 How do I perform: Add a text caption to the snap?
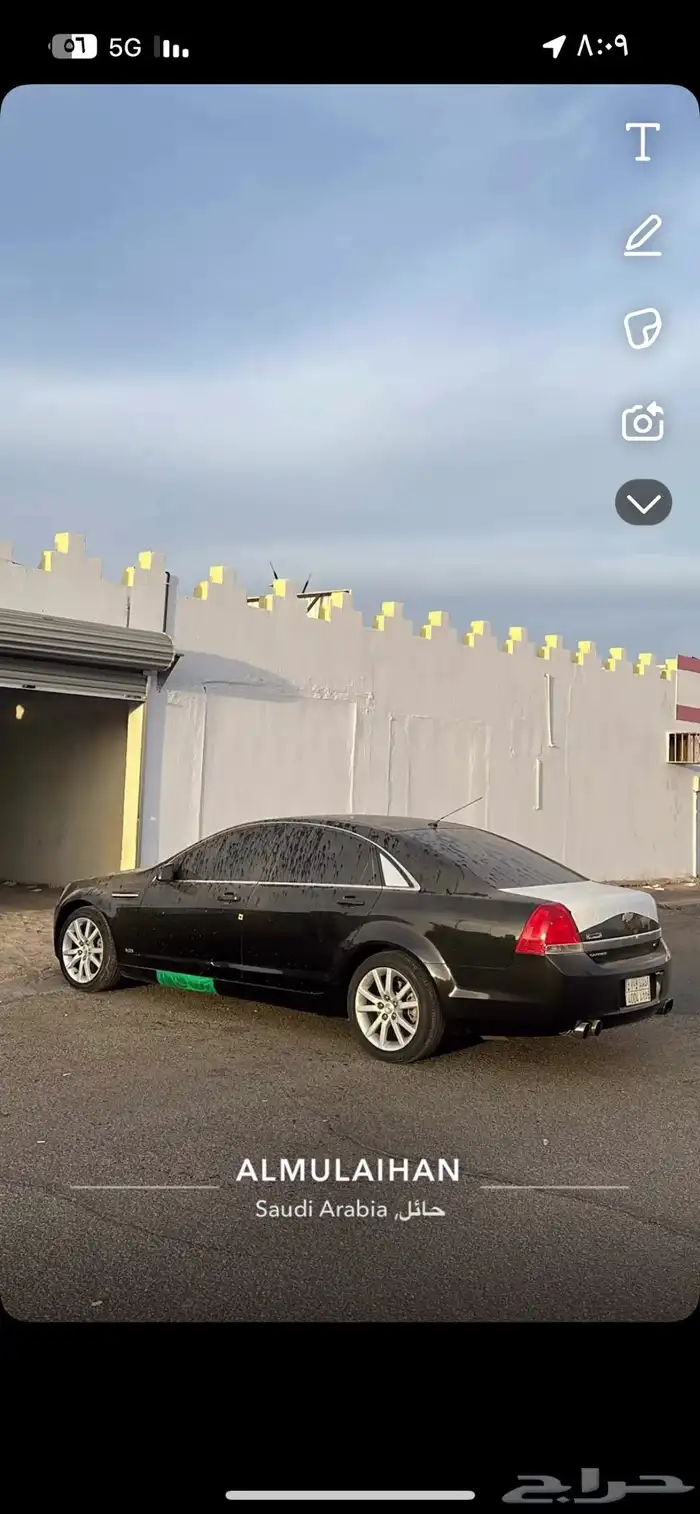click(643, 142)
